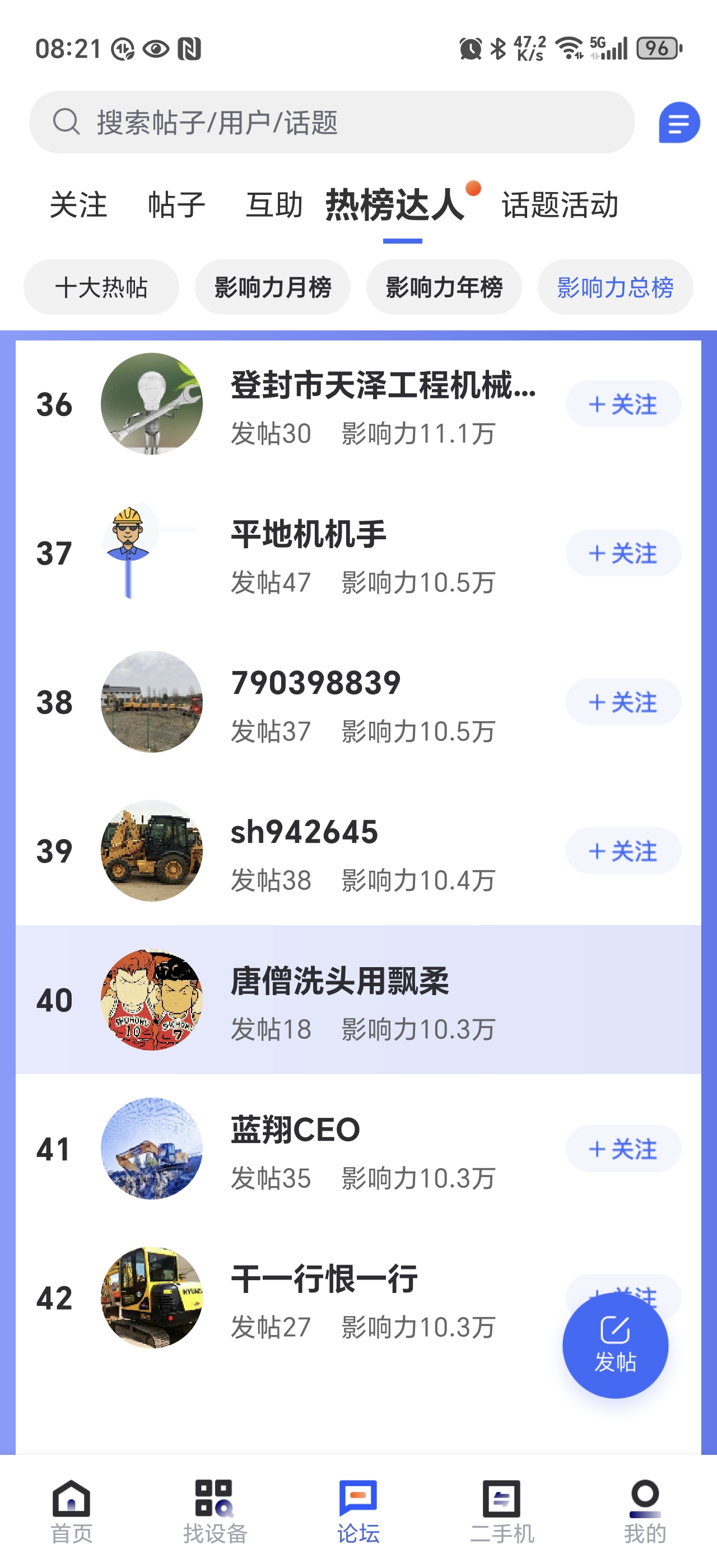The width and height of the screenshot is (717, 1568).
Task: Follow user 平地机机手
Action: pos(623,553)
